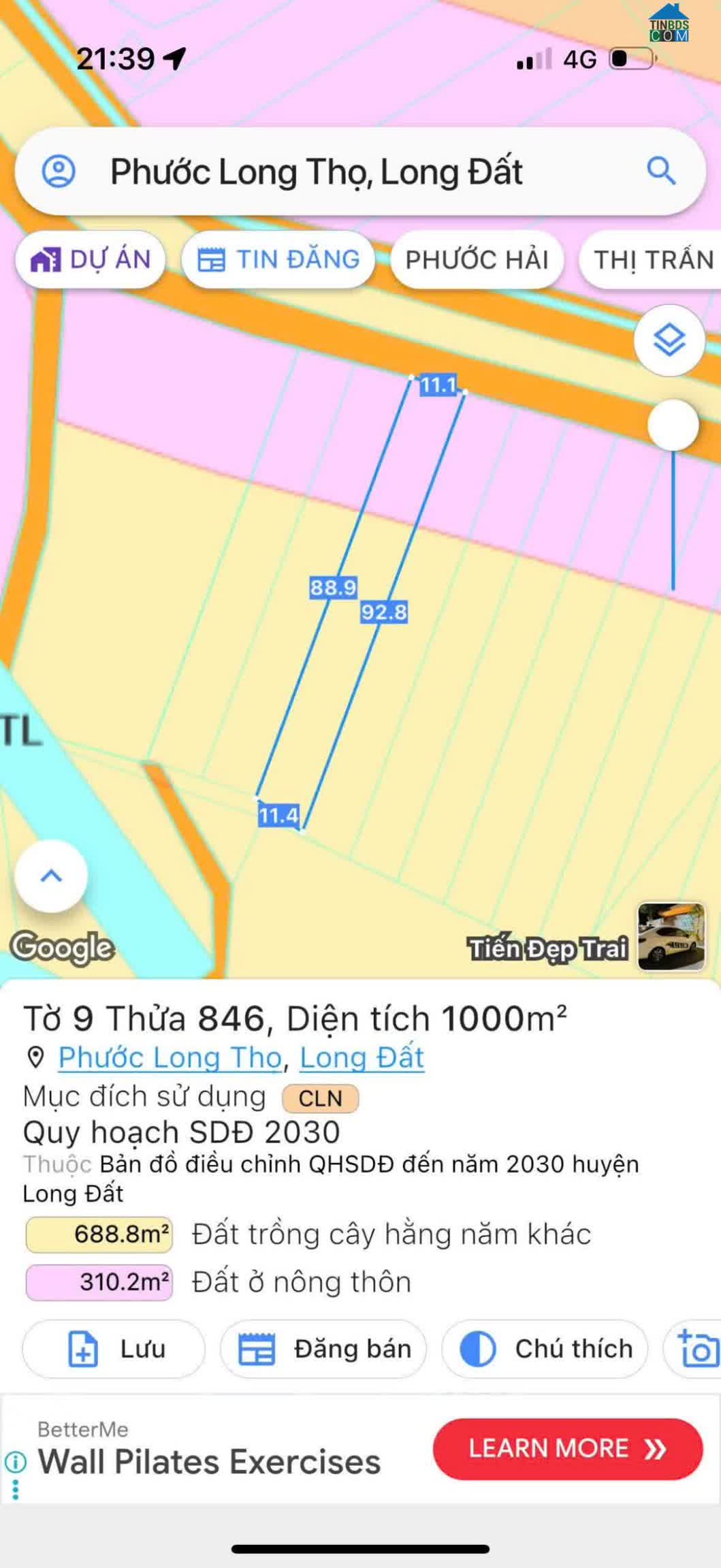Expand the panel with the up chevron

[51, 876]
